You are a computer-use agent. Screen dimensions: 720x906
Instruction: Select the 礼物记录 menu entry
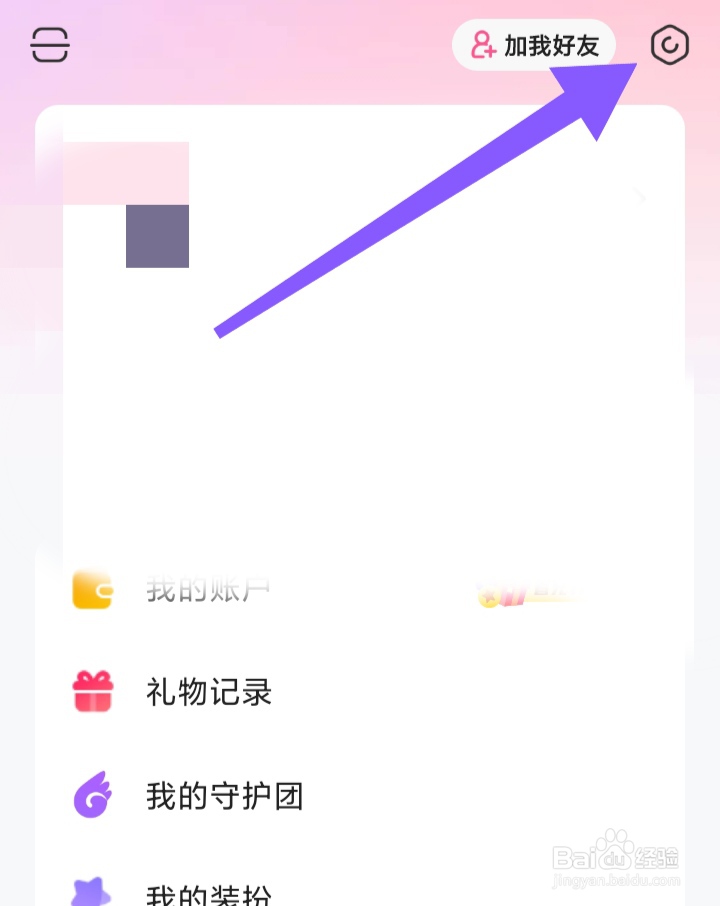210,692
